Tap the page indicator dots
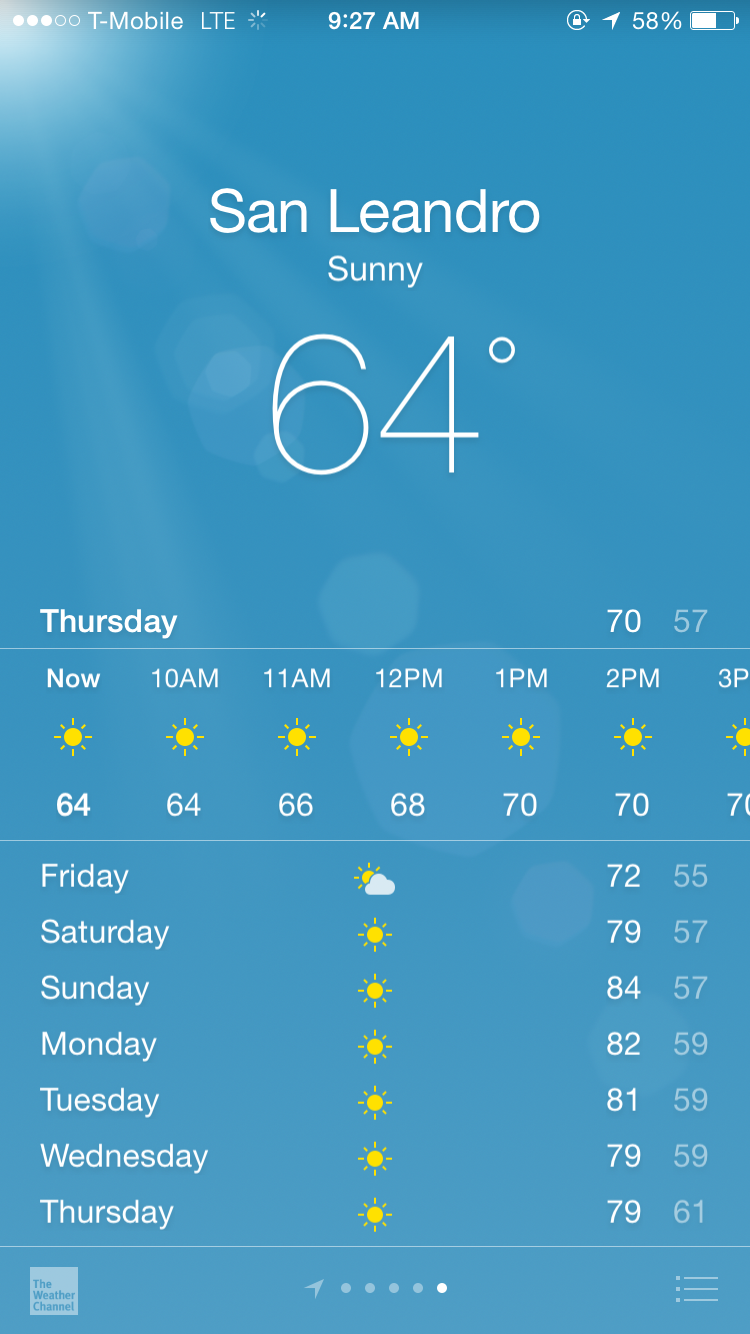 [x=376, y=1288]
